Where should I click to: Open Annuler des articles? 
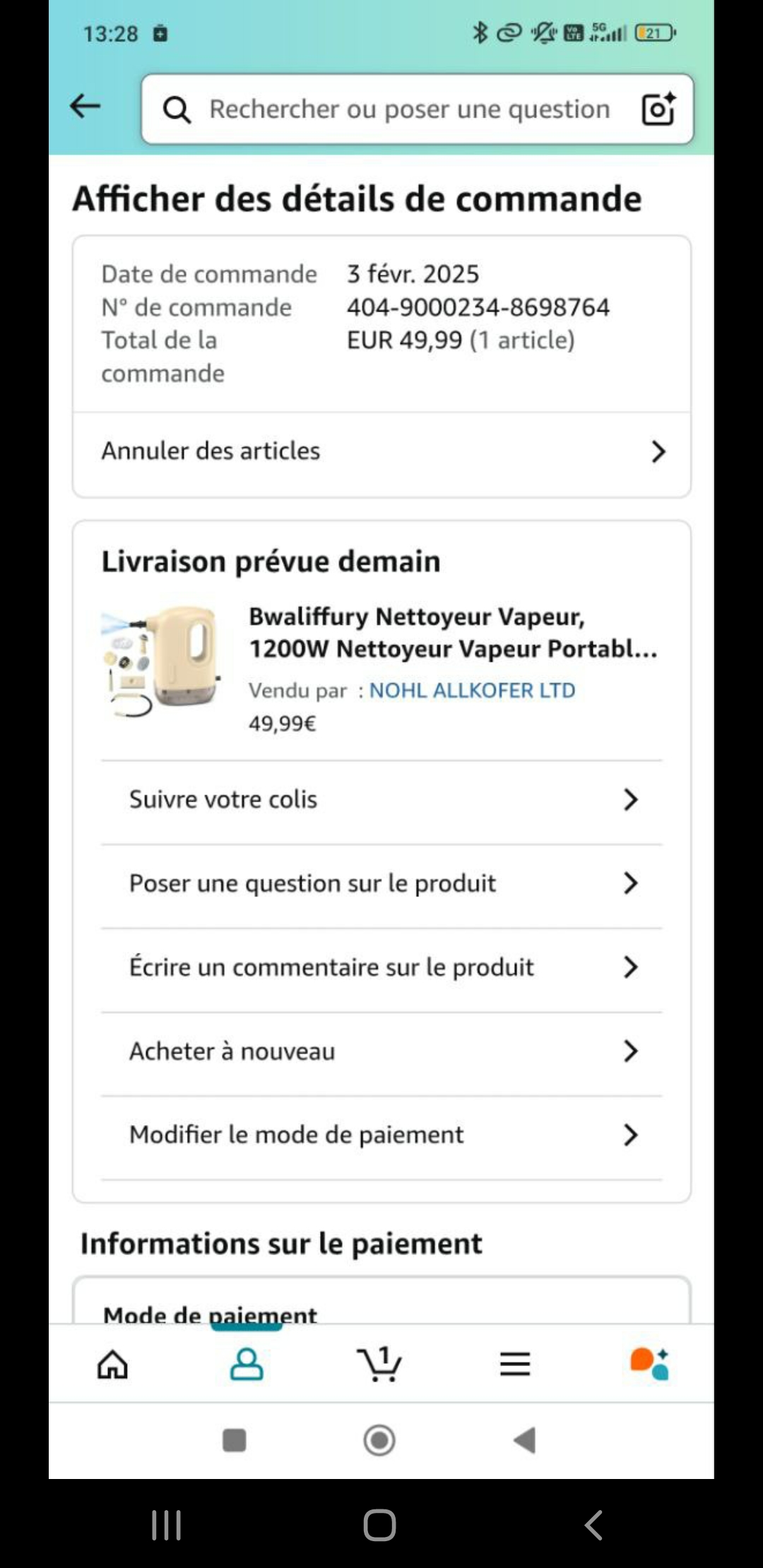(381, 451)
